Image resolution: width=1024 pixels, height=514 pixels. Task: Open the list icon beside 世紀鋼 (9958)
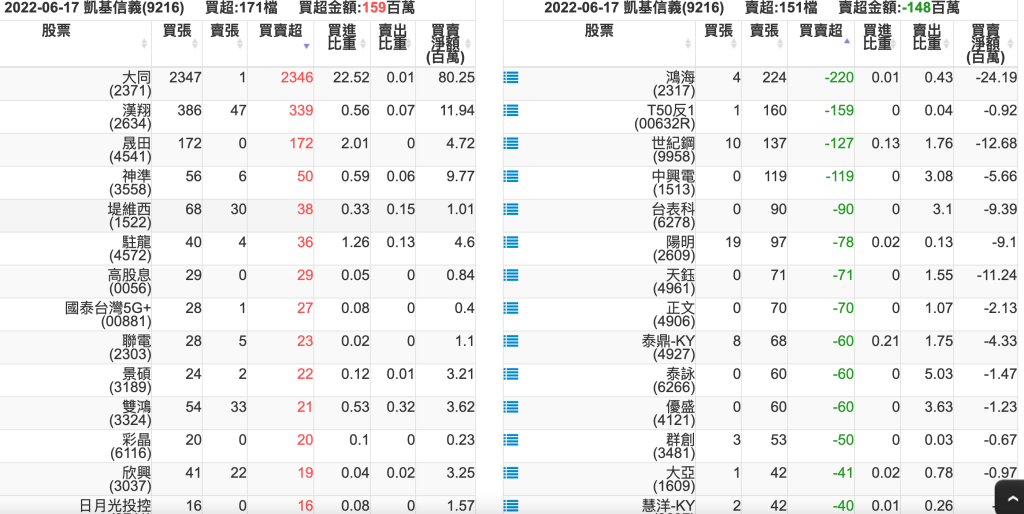click(x=511, y=143)
